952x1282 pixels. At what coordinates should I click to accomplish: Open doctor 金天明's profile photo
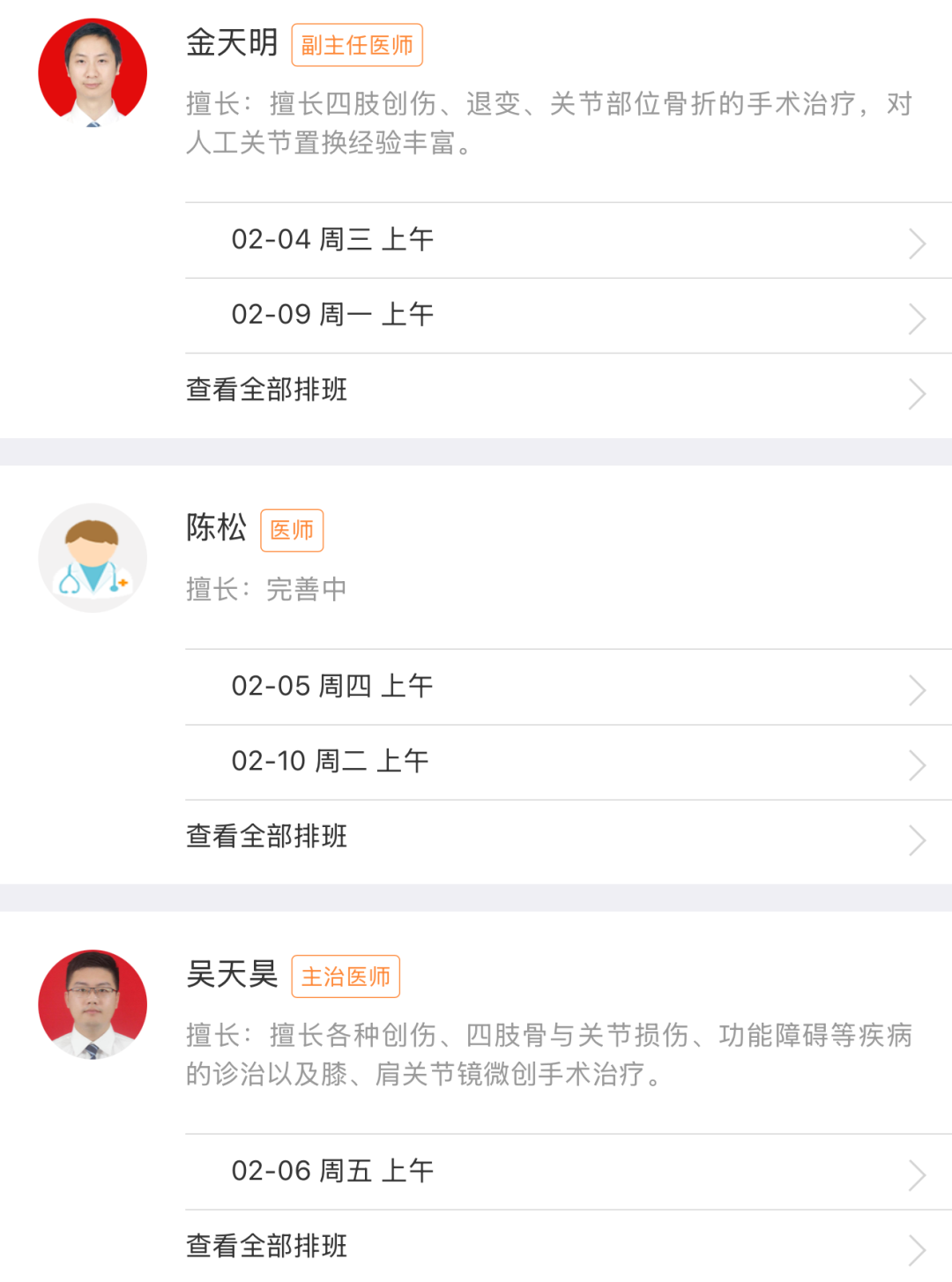[93, 72]
